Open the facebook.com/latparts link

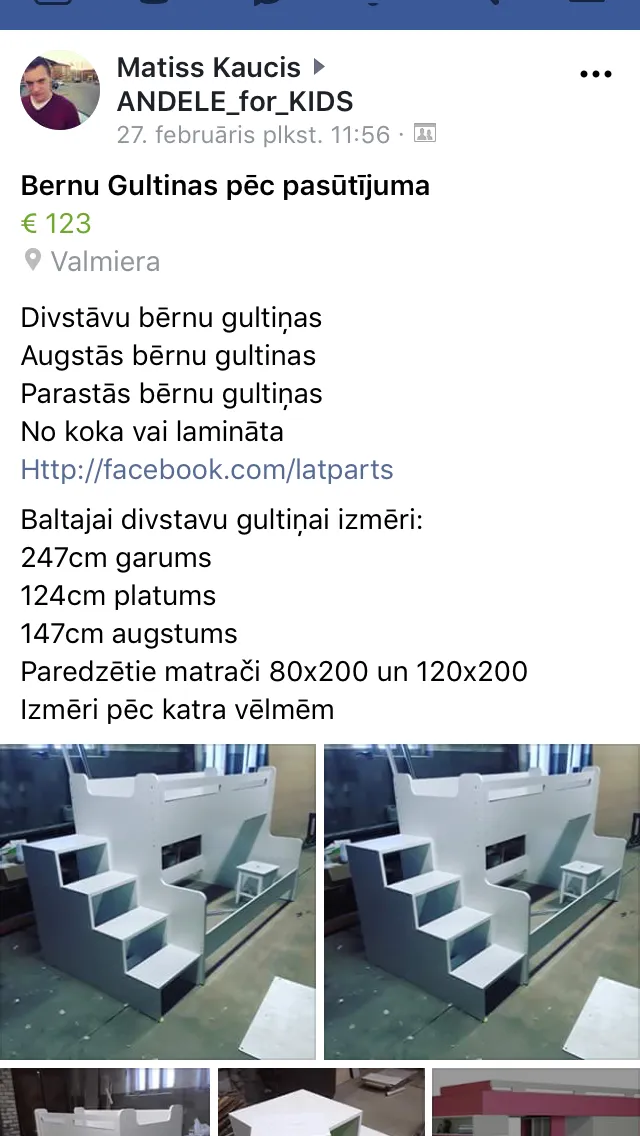tap(207, 469)
